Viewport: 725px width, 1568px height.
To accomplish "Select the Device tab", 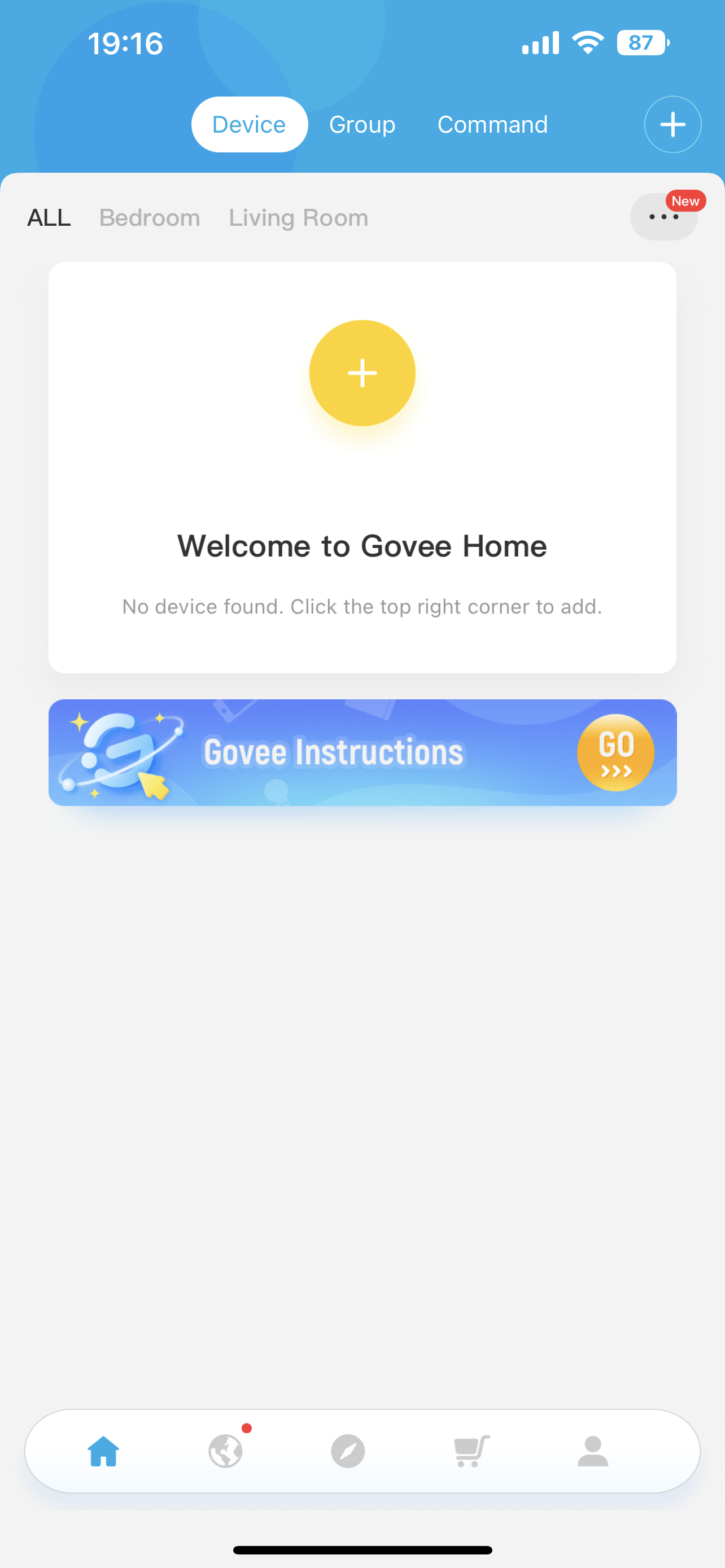I will pyautogui.click(x=249, y=124).
